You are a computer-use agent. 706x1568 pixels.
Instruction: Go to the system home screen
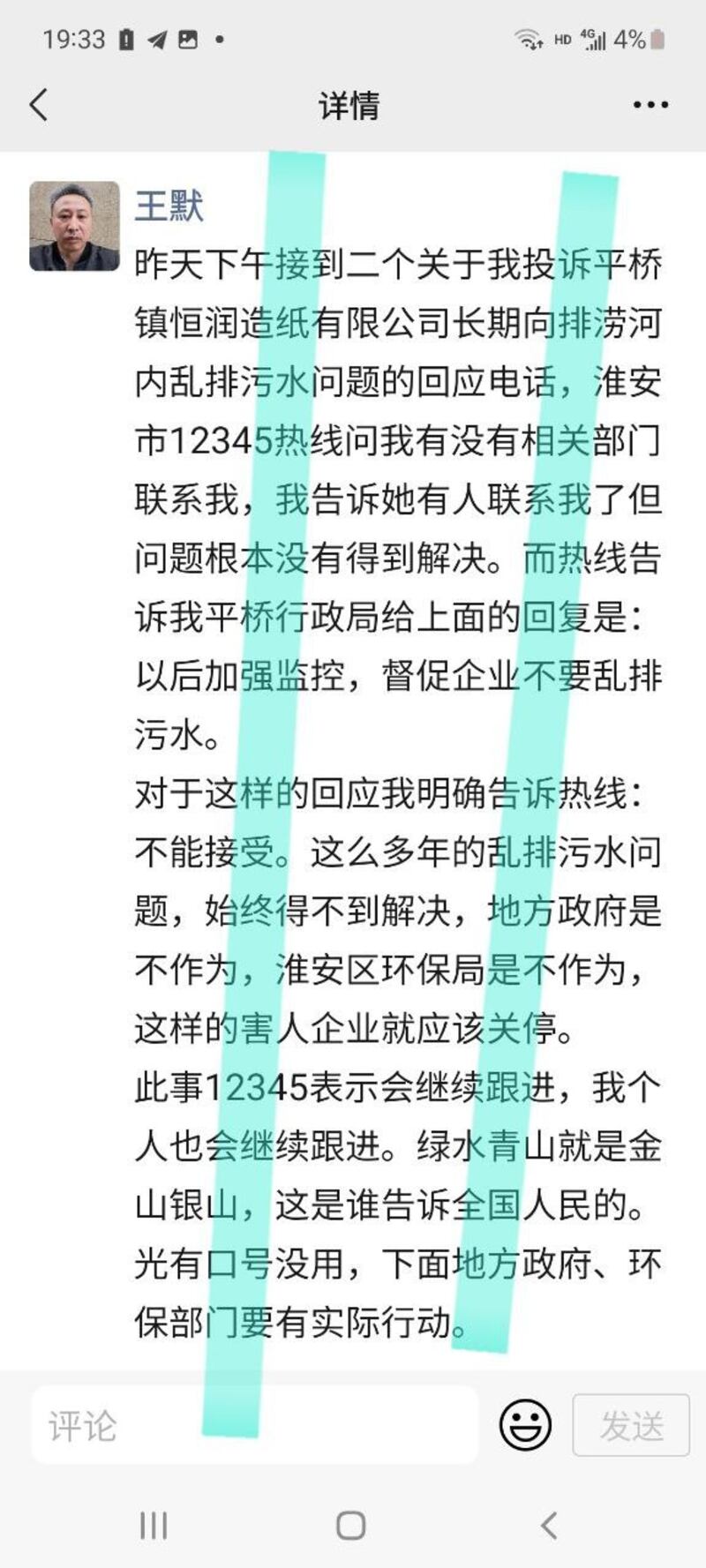click(x=351, y=1526)
